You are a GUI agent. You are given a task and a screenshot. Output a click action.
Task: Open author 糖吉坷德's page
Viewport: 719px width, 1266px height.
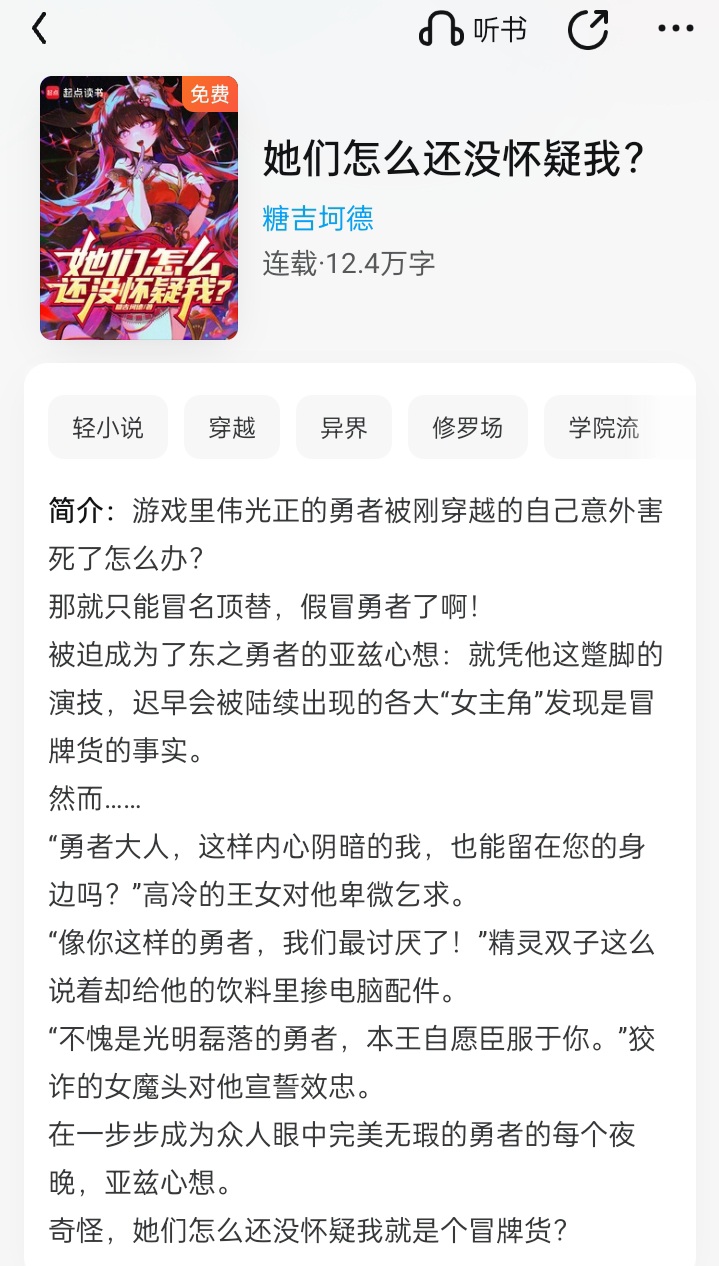click(318, 217)
